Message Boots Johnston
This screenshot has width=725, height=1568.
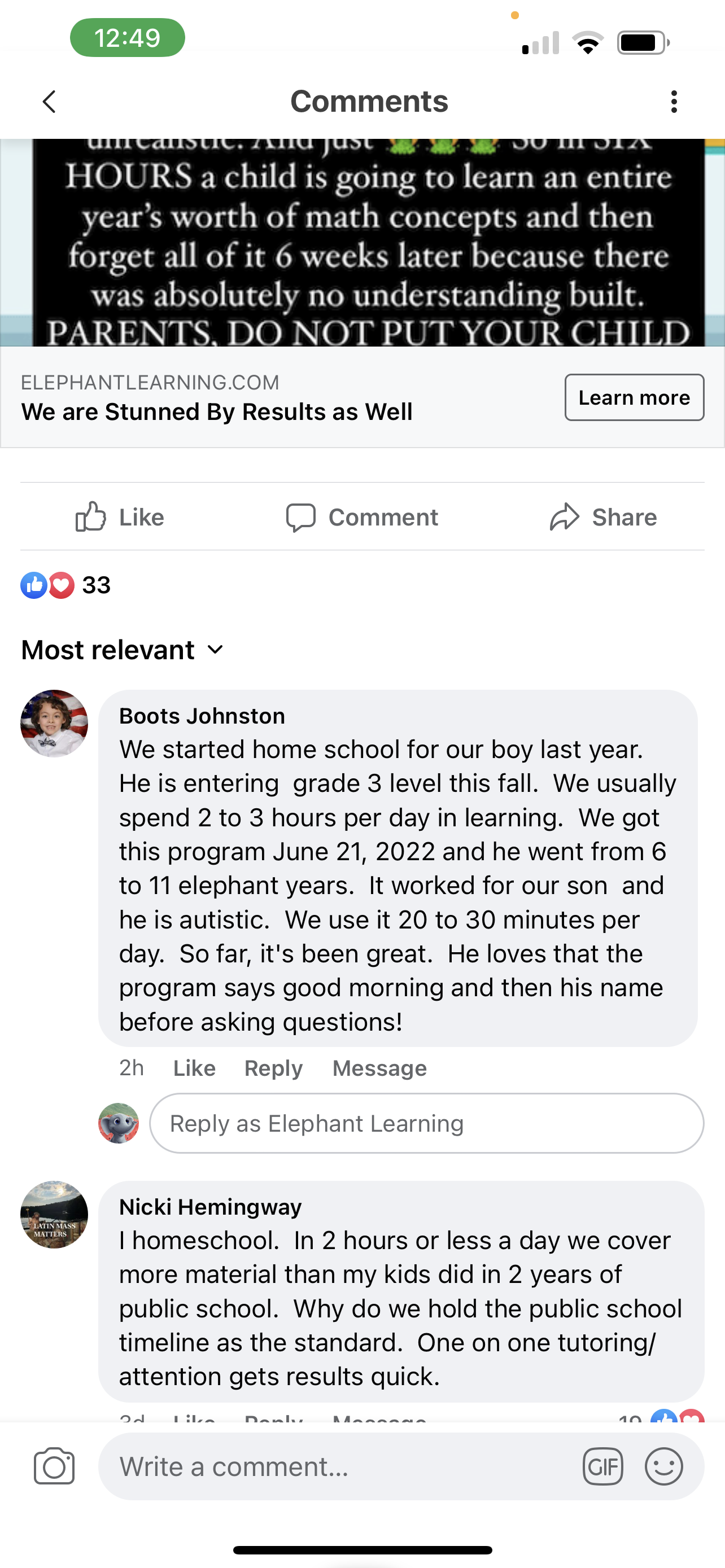(379, 1068)
